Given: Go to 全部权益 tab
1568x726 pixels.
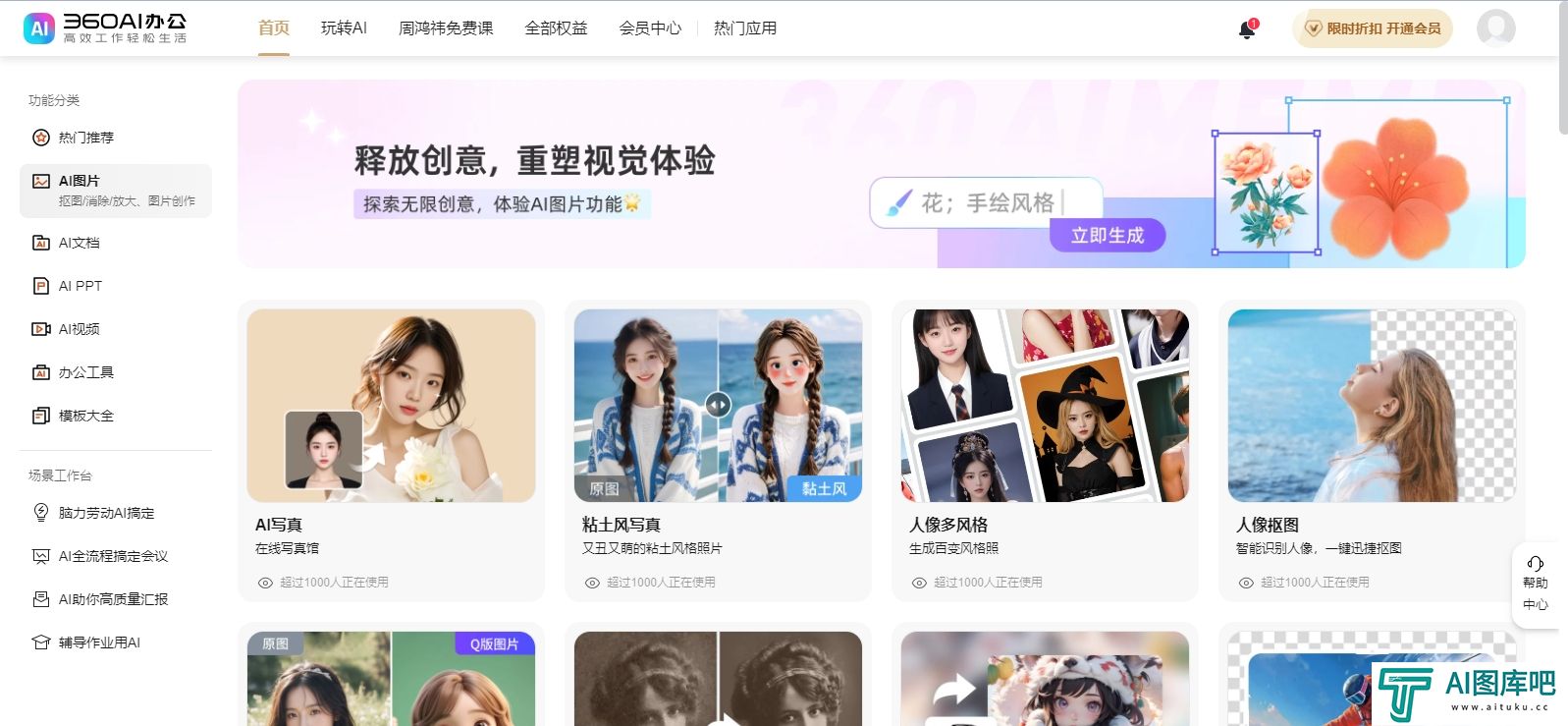Looking at the screenshot, I should [x=556, y=28].
